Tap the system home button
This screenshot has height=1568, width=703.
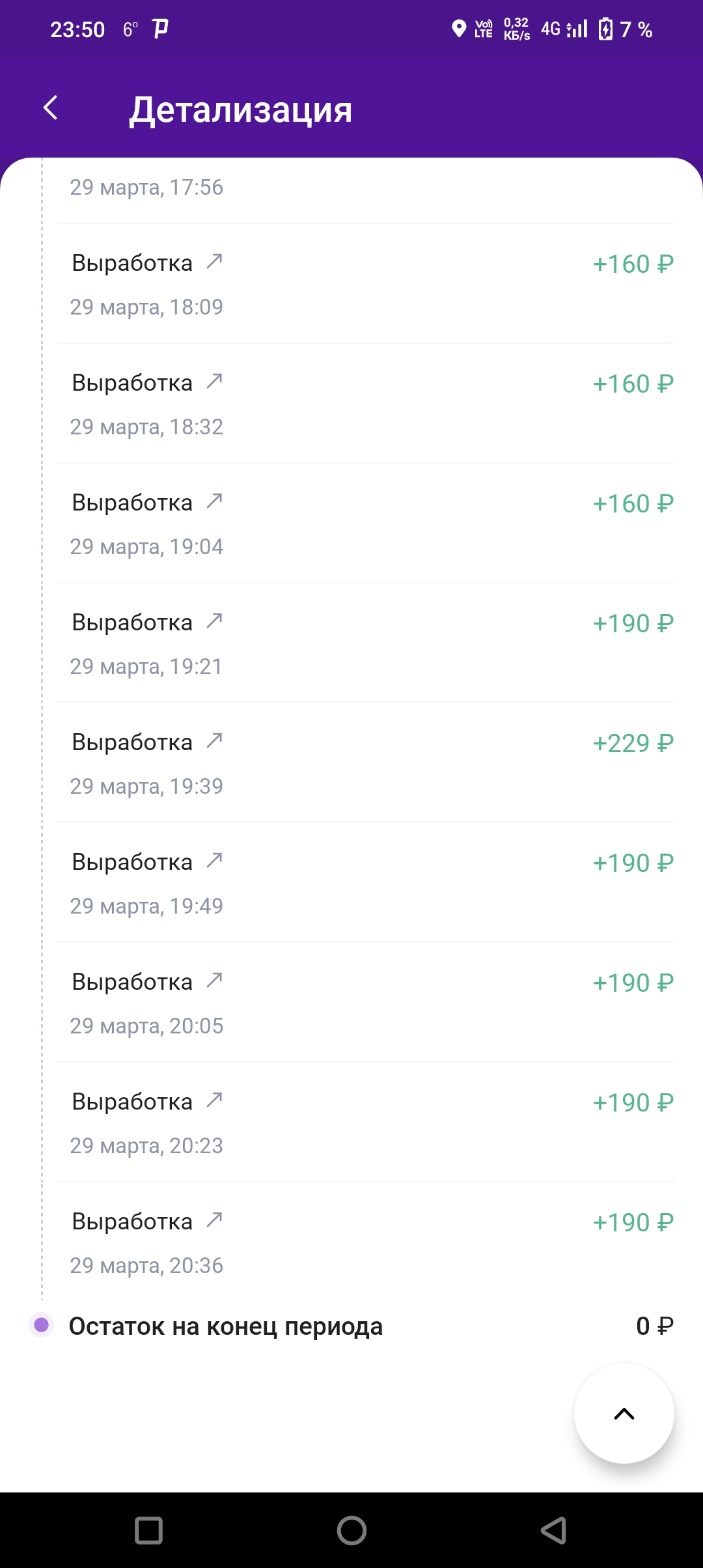351,1530
